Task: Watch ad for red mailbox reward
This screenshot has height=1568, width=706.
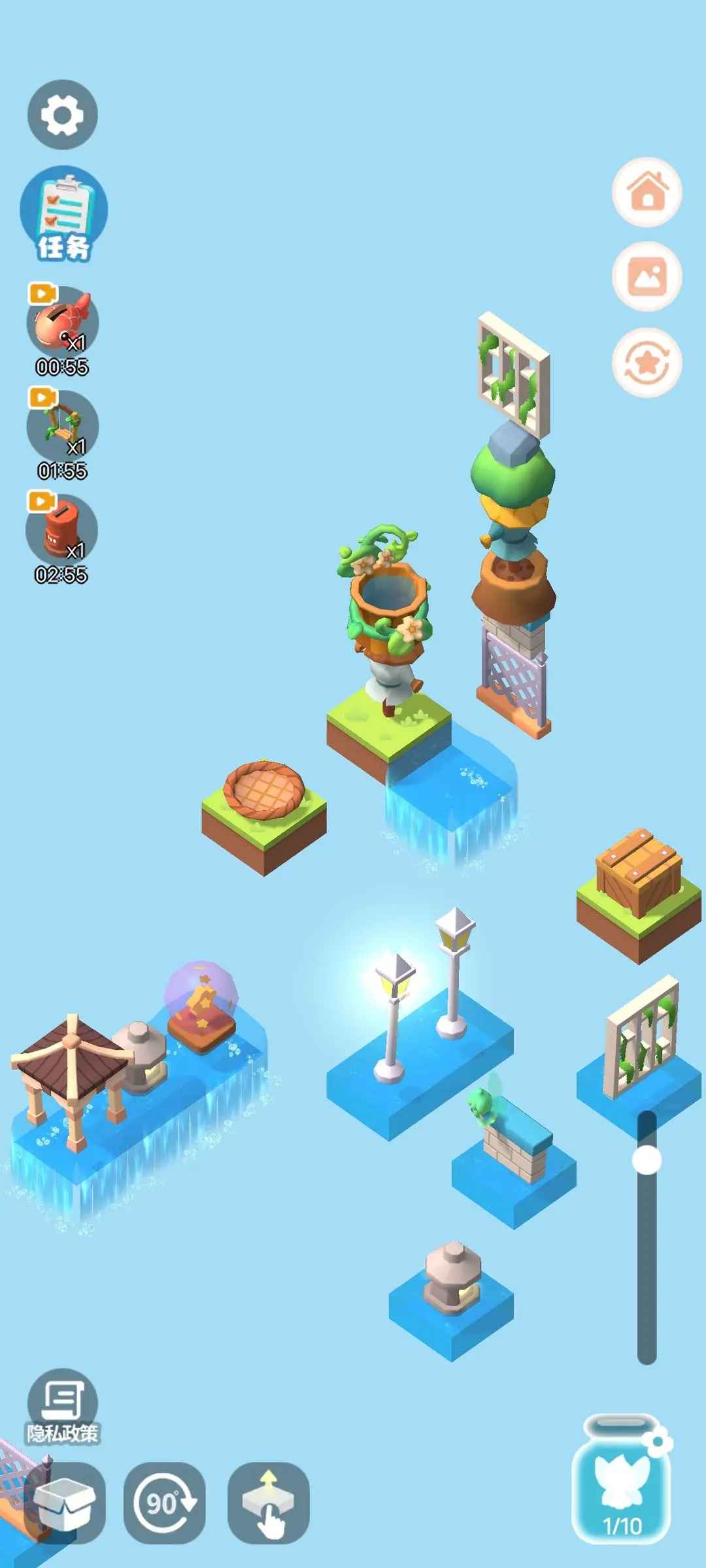Action: pos(61,531)
